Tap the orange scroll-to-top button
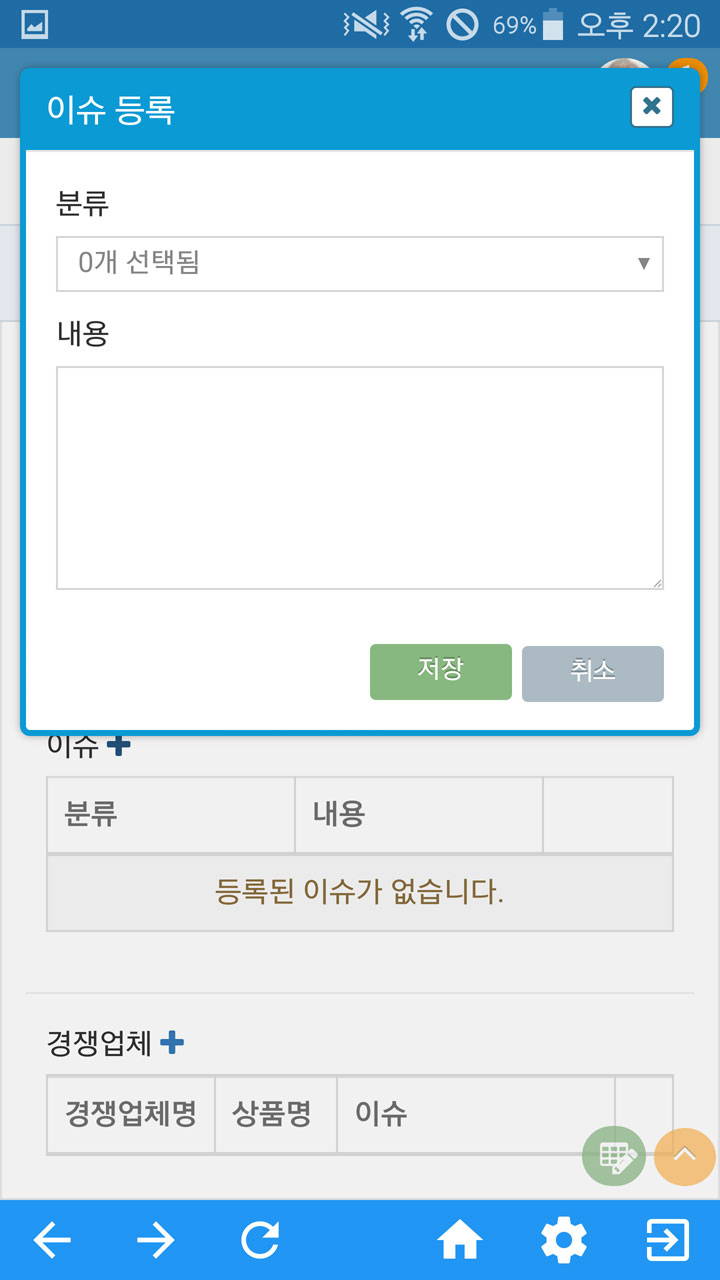 tap(685, 1157)
